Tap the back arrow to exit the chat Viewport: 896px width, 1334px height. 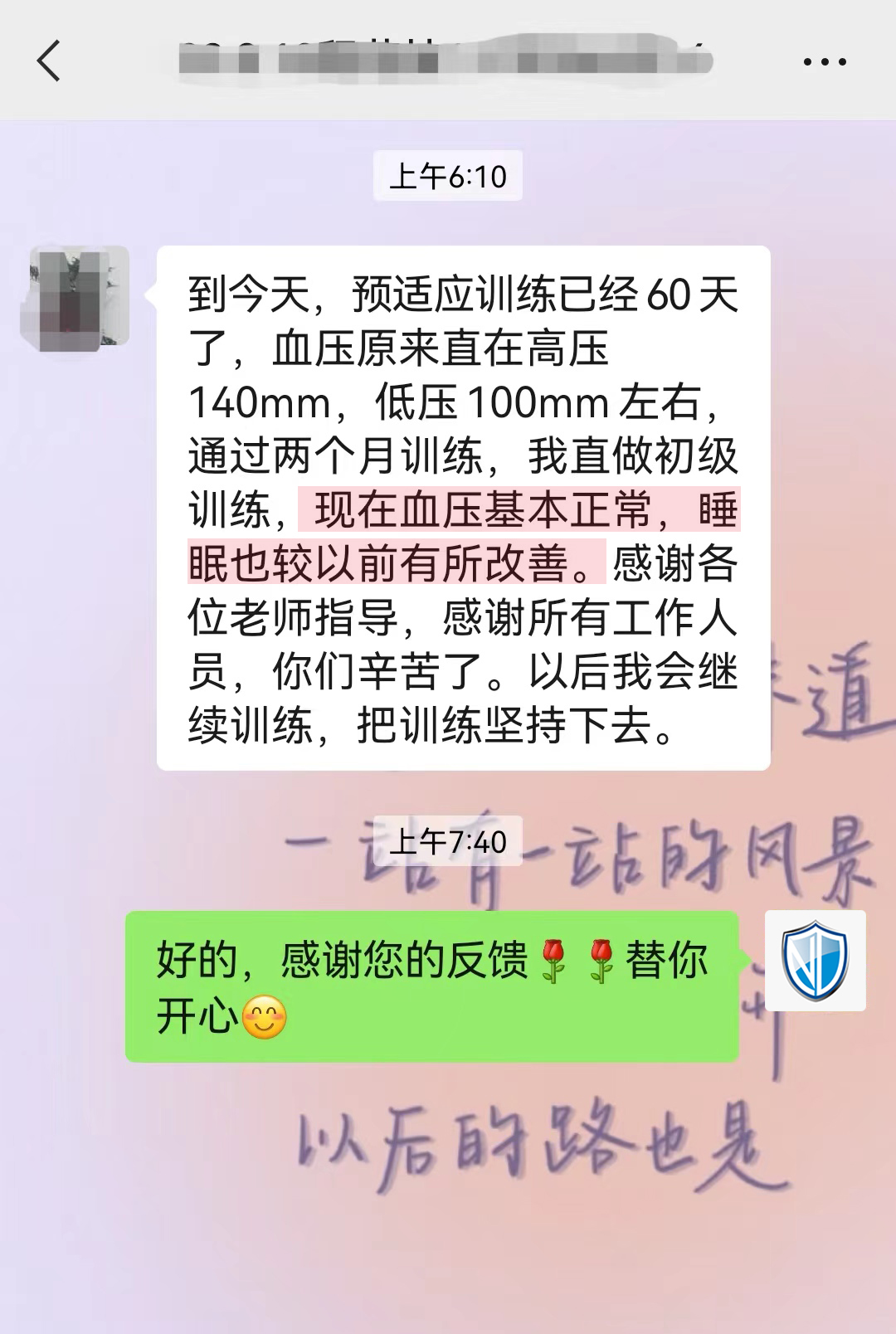pos(47,61)
